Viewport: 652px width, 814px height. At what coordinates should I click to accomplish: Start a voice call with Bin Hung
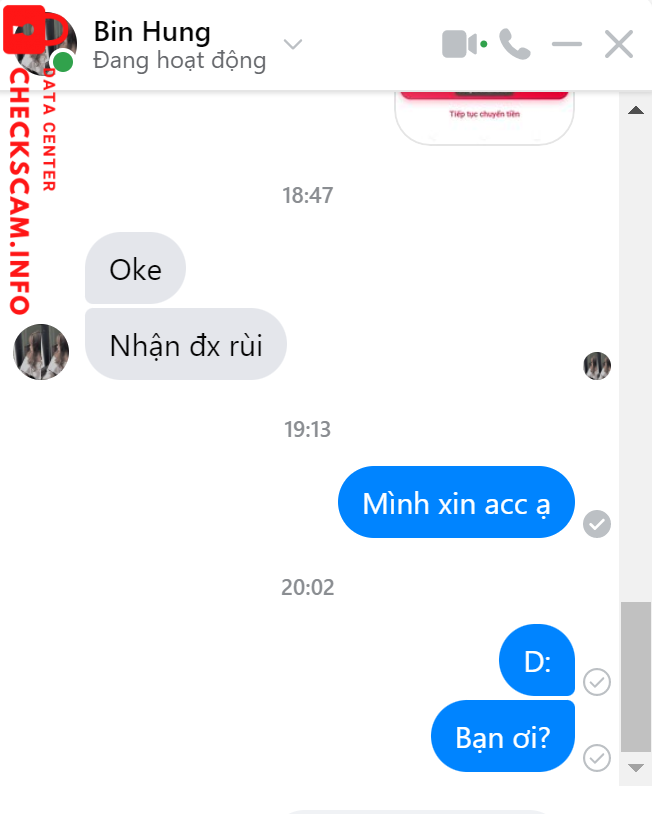point(515,44)
